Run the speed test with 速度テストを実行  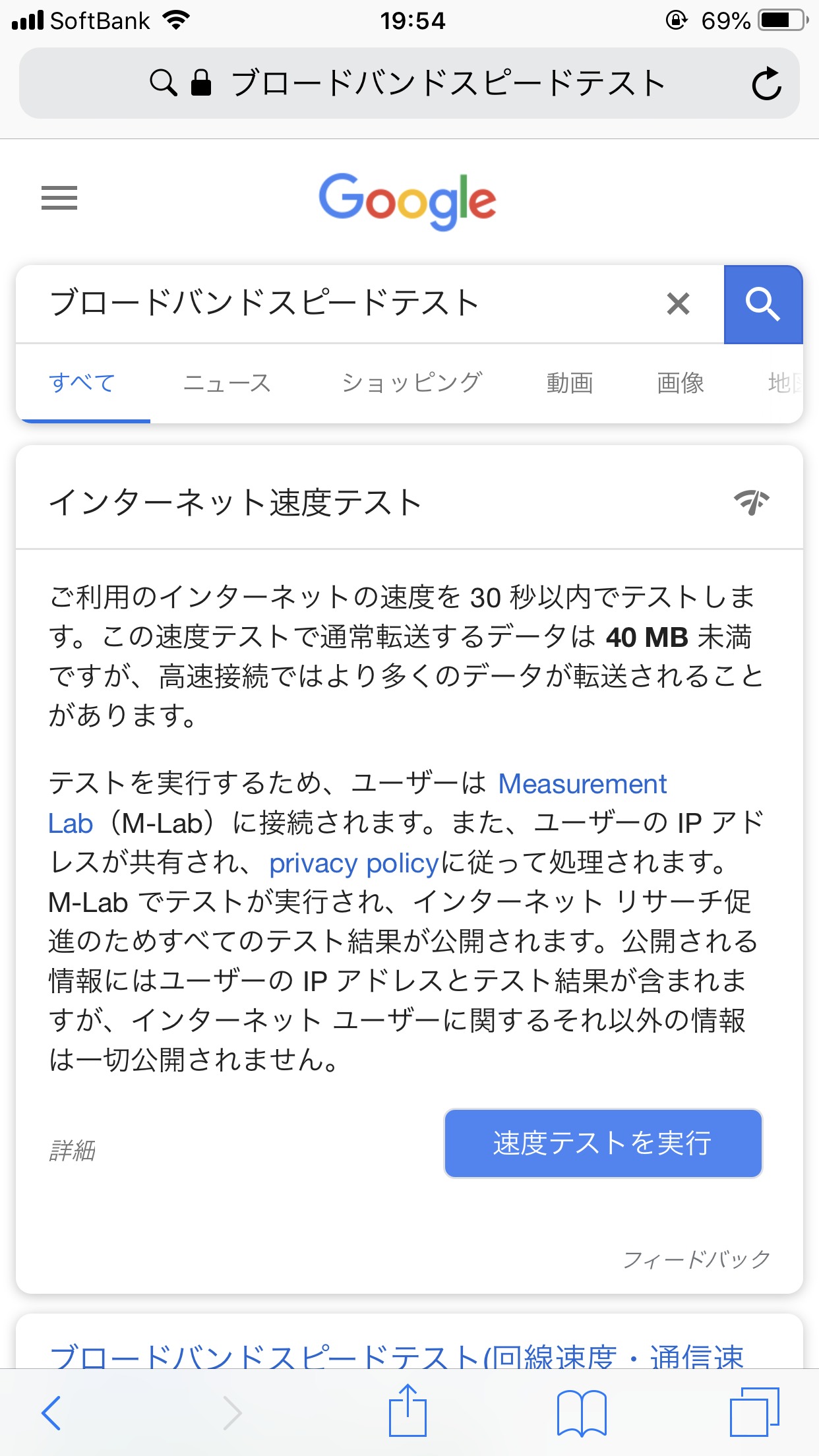click(603, 1143)
